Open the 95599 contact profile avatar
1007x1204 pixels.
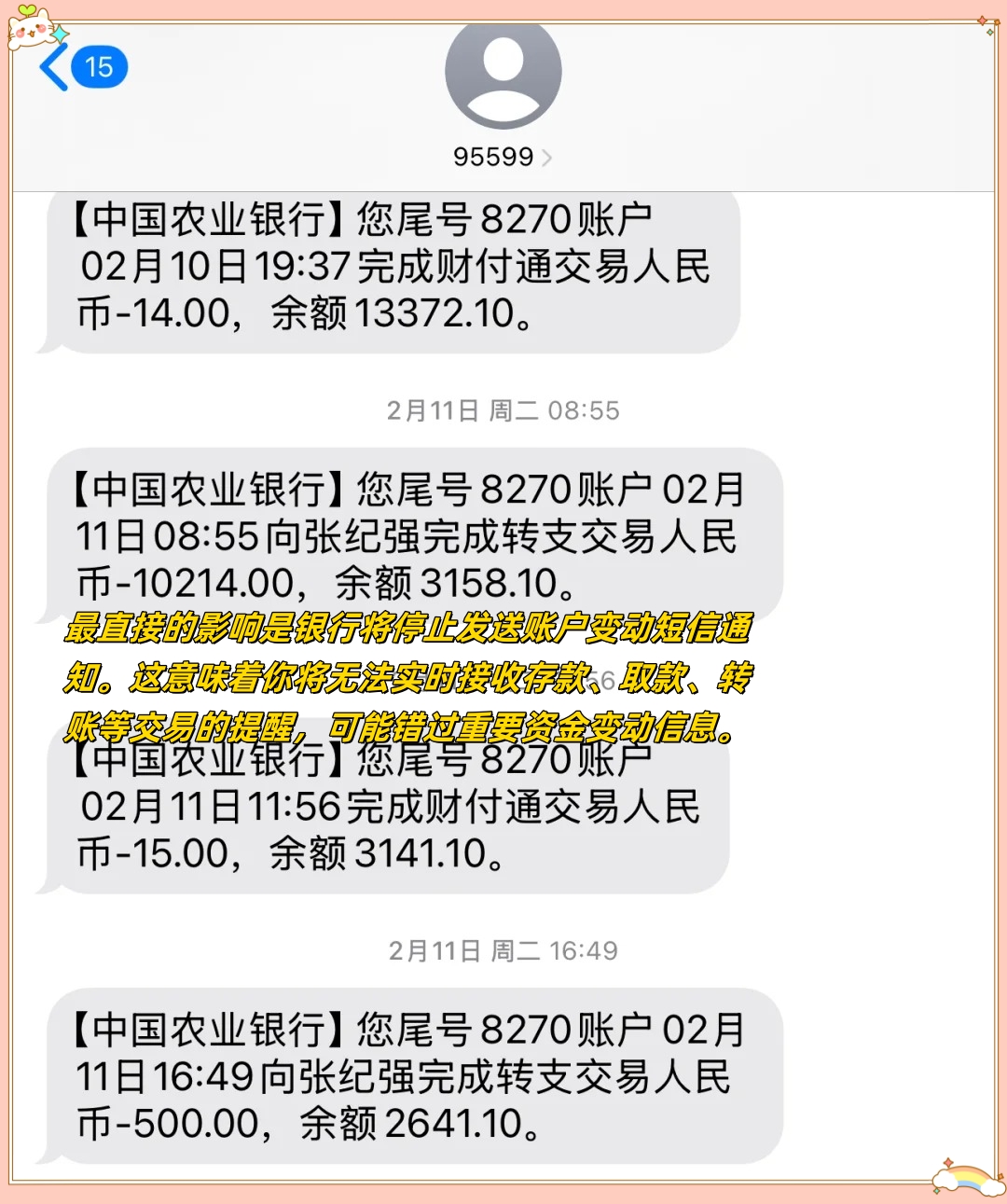504,79
